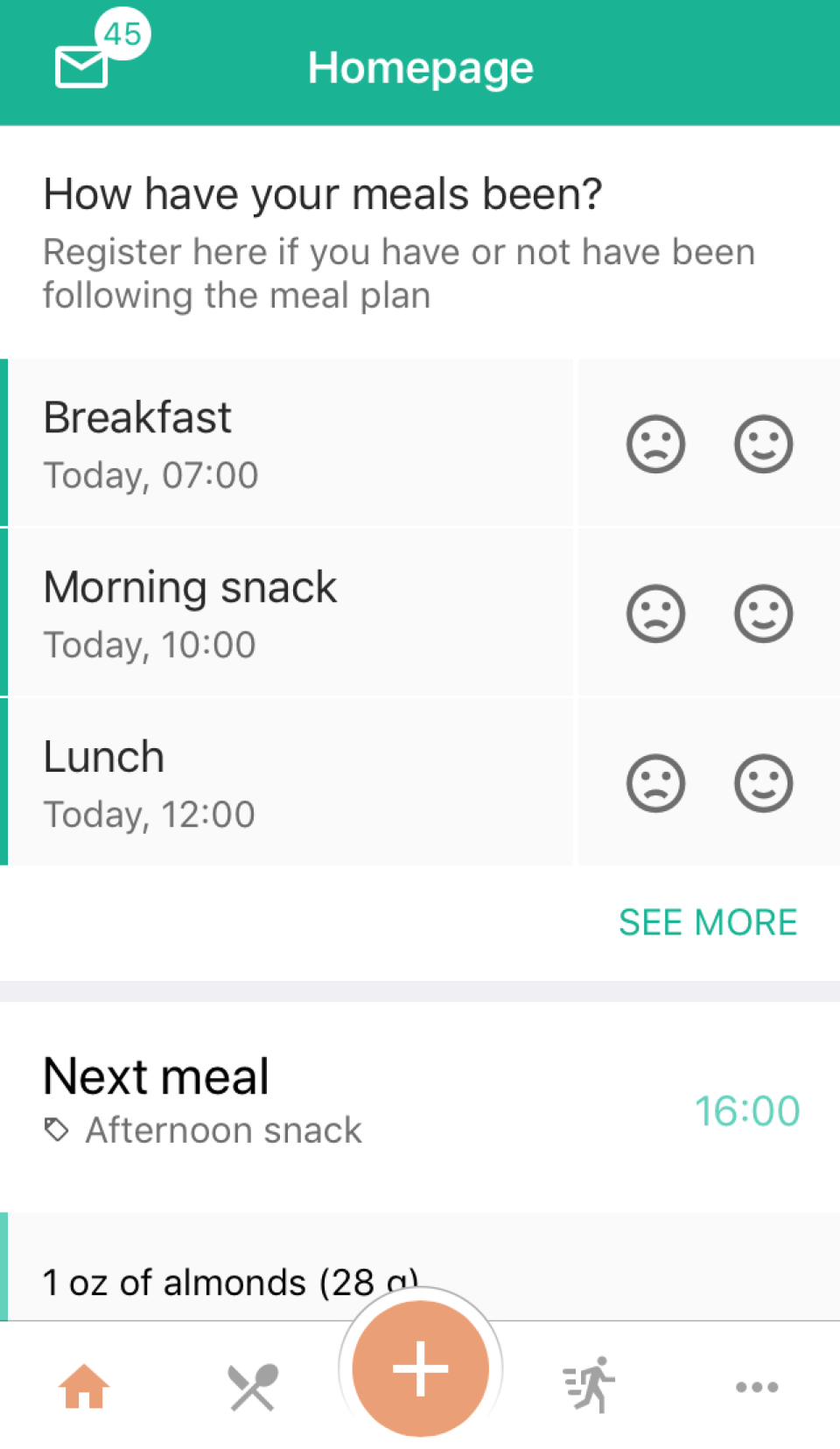Open the Breakfast meal entry
This screenshot has width=840, height=1449.
289,444
